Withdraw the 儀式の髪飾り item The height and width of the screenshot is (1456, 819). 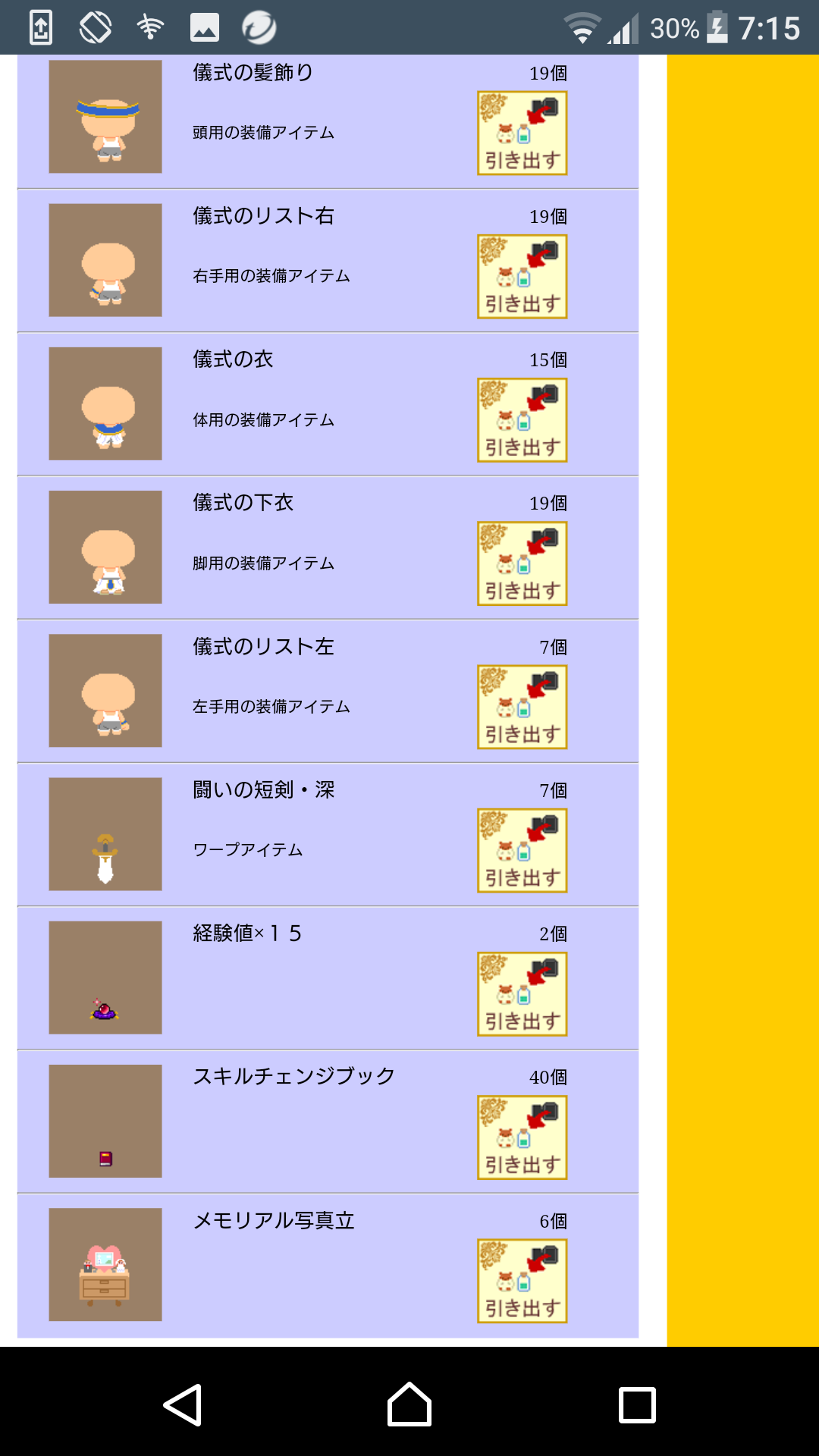point(522,133)
